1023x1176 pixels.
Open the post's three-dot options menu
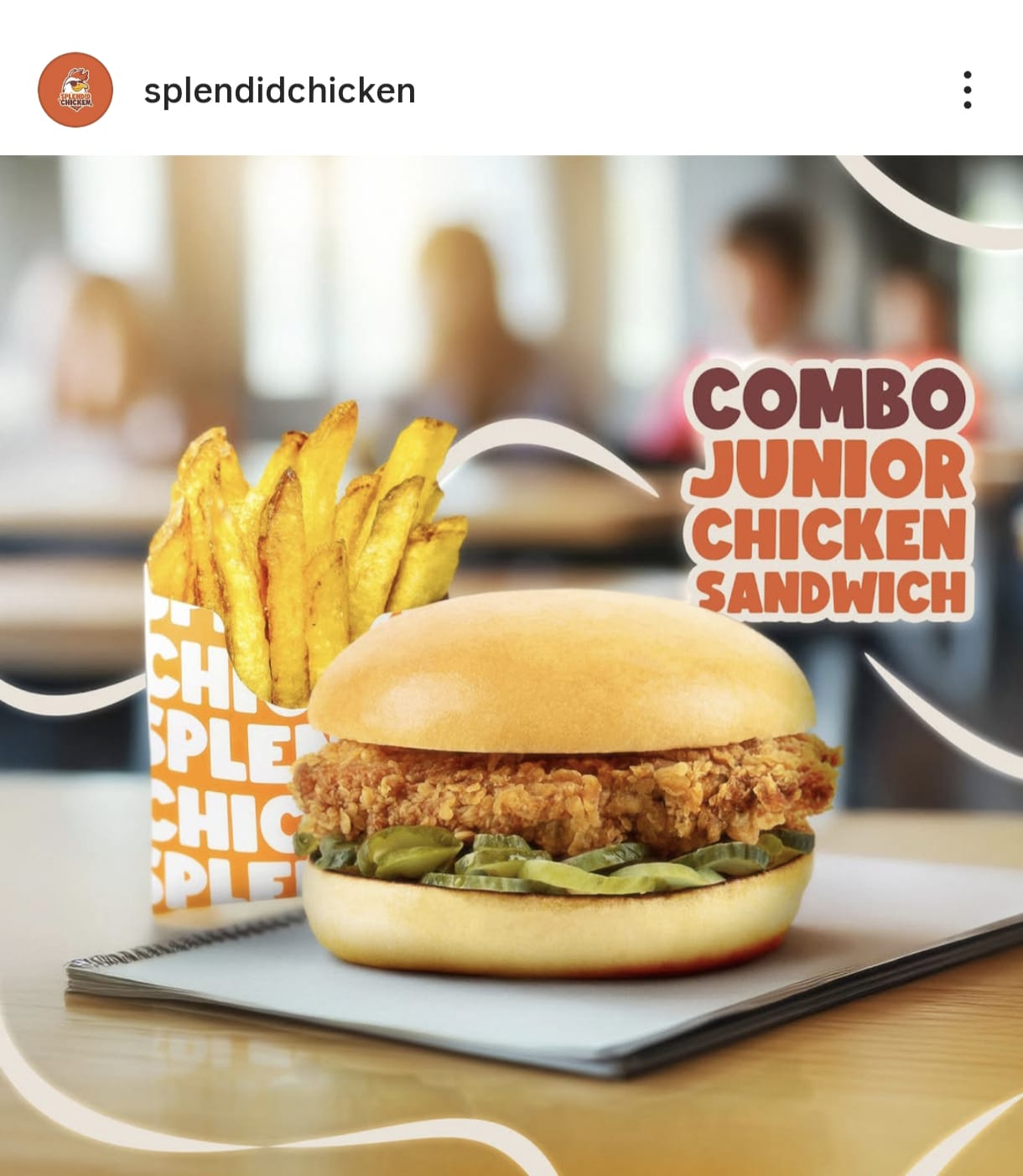click(967, 90)
